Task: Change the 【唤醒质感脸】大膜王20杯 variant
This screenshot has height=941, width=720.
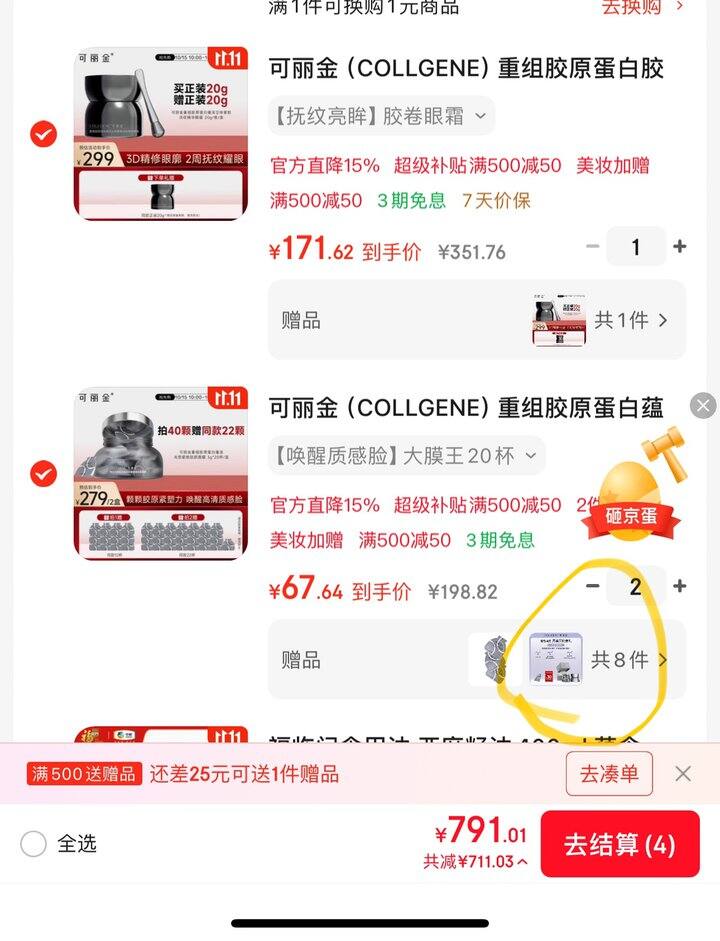Action: click(406, 456)
